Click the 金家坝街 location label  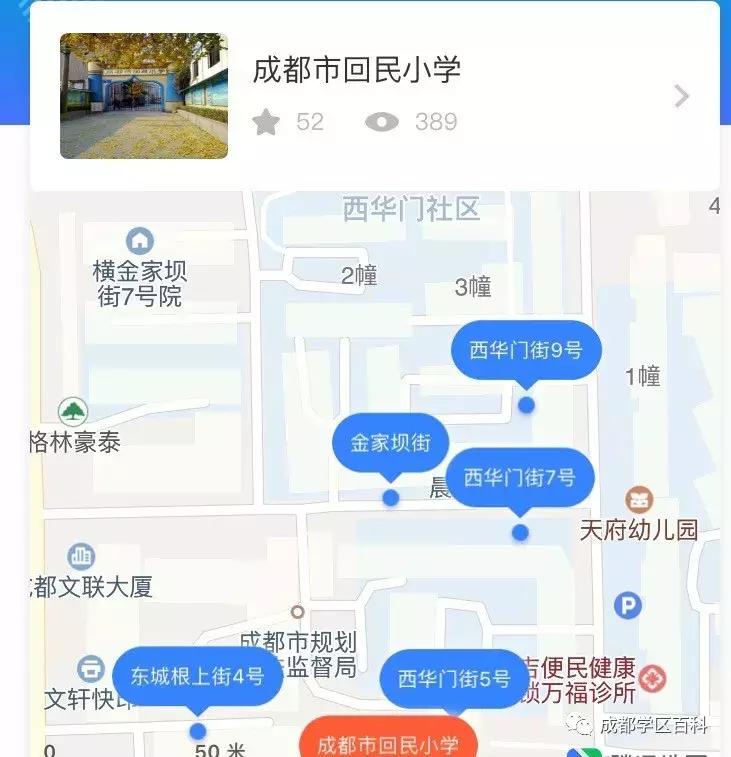tap(390, 442)
